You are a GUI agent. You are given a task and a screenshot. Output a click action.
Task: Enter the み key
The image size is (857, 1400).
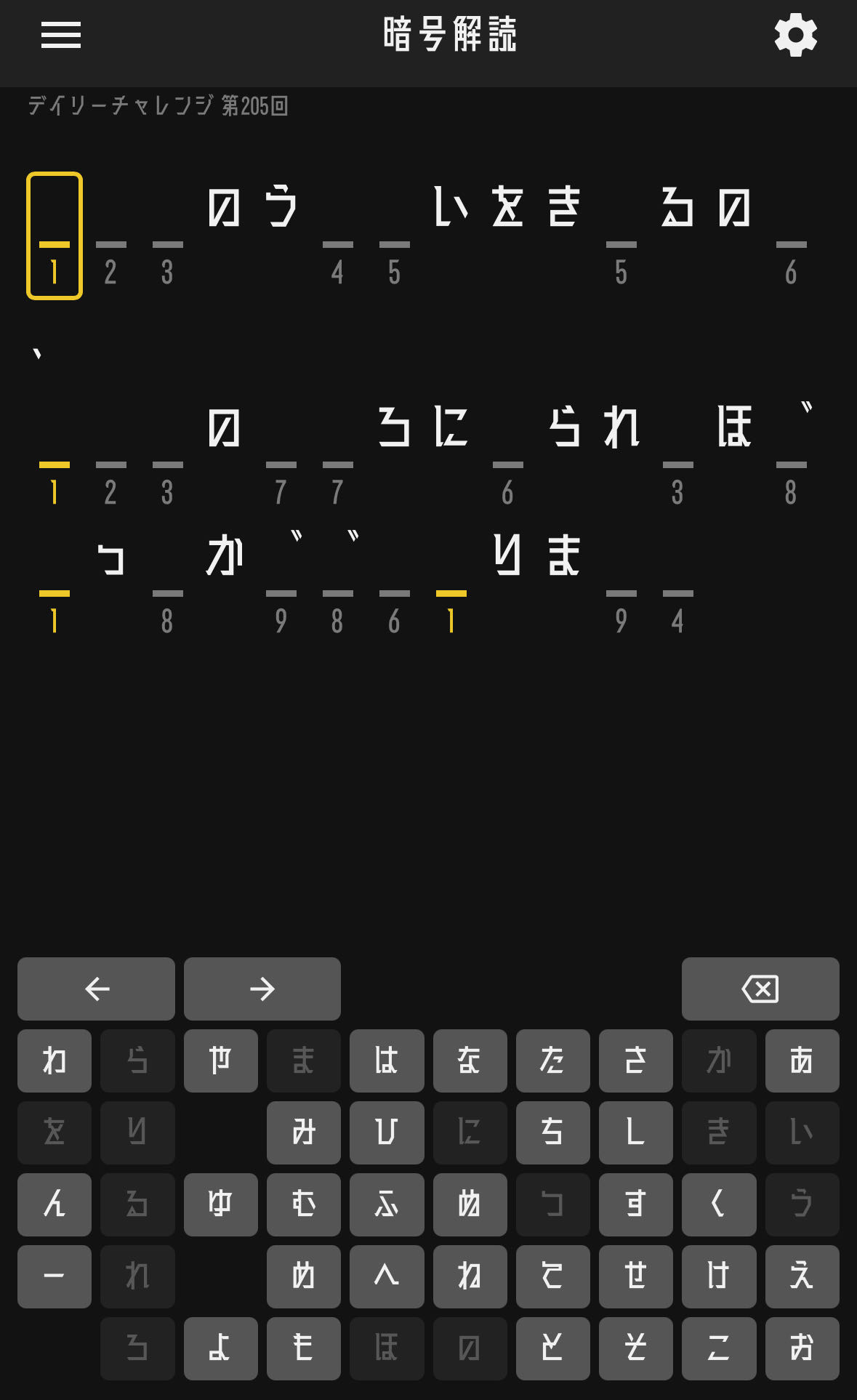(x=303, y=1133)
